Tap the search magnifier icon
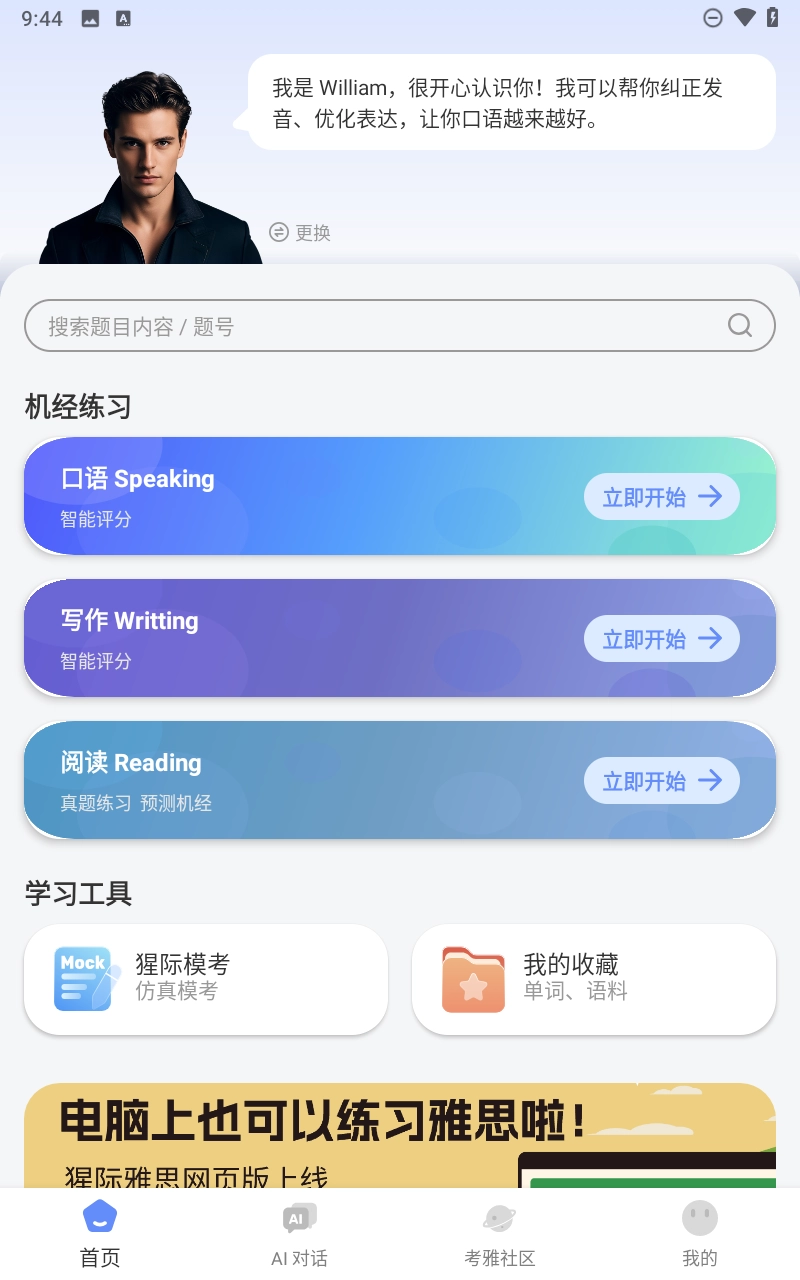800x1280 pixels. click(x=739, y=325)
